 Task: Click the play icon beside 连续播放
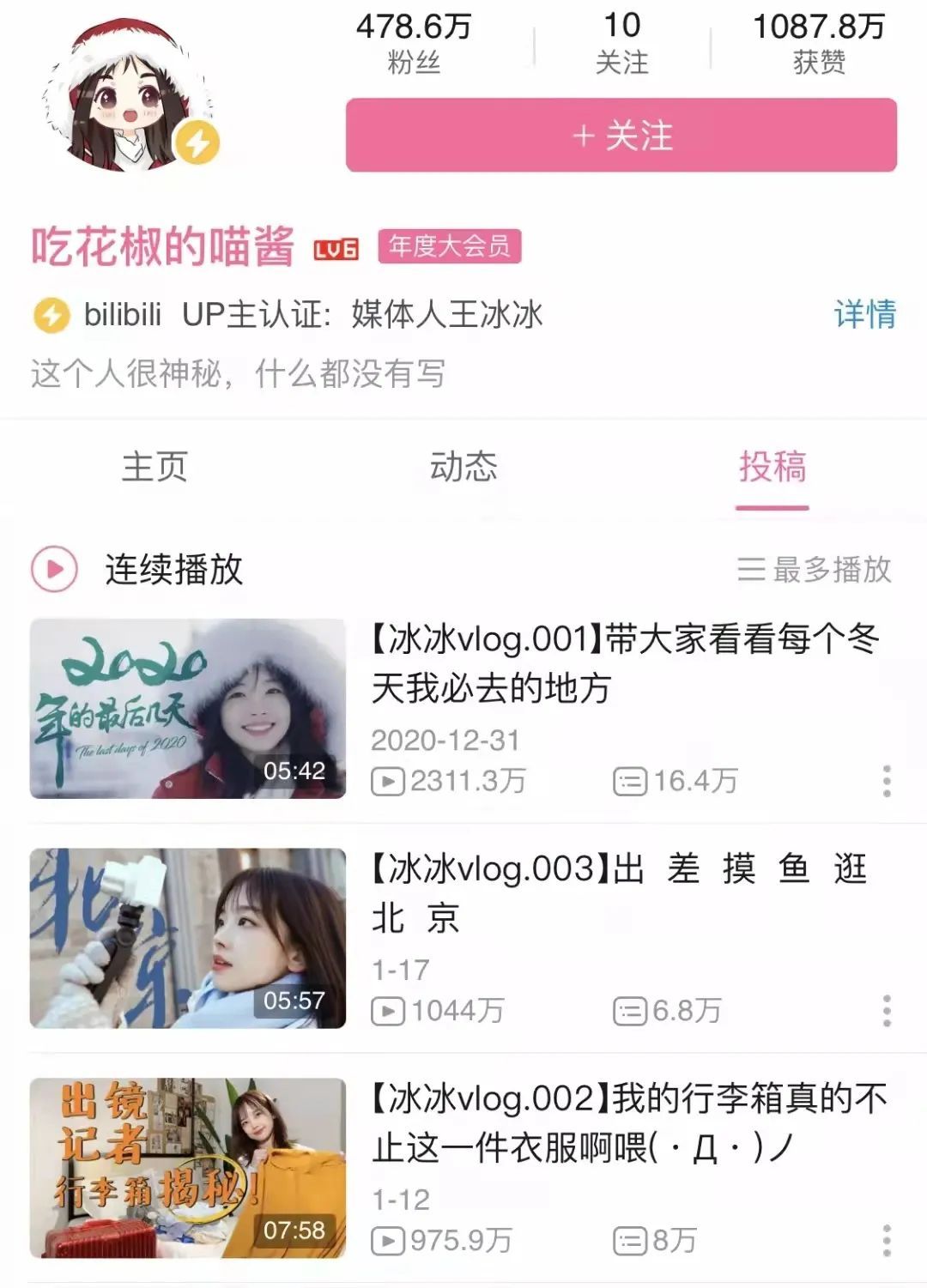53,570
